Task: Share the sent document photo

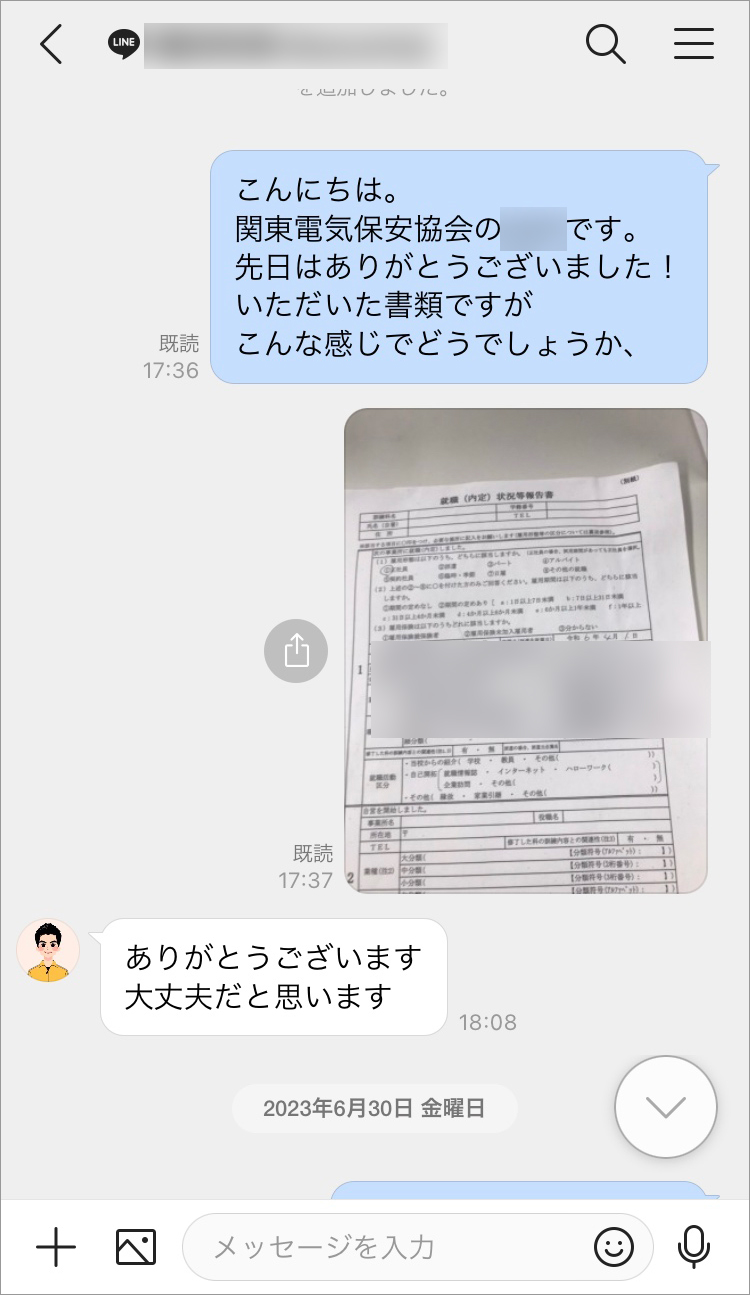Action: pyautogui.click(x=296, y=652)
